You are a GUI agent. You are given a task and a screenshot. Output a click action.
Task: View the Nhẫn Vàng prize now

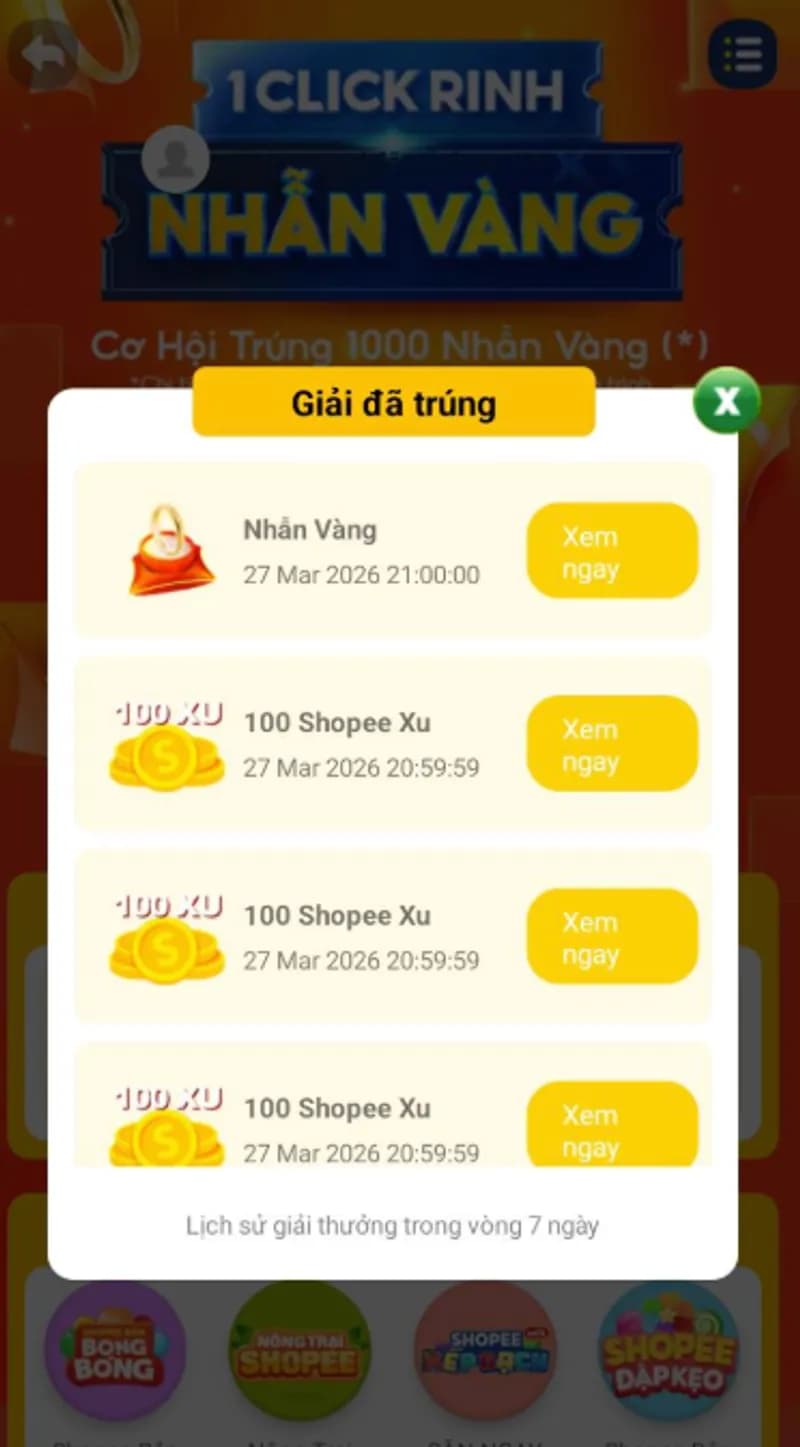tap(611, 551)
